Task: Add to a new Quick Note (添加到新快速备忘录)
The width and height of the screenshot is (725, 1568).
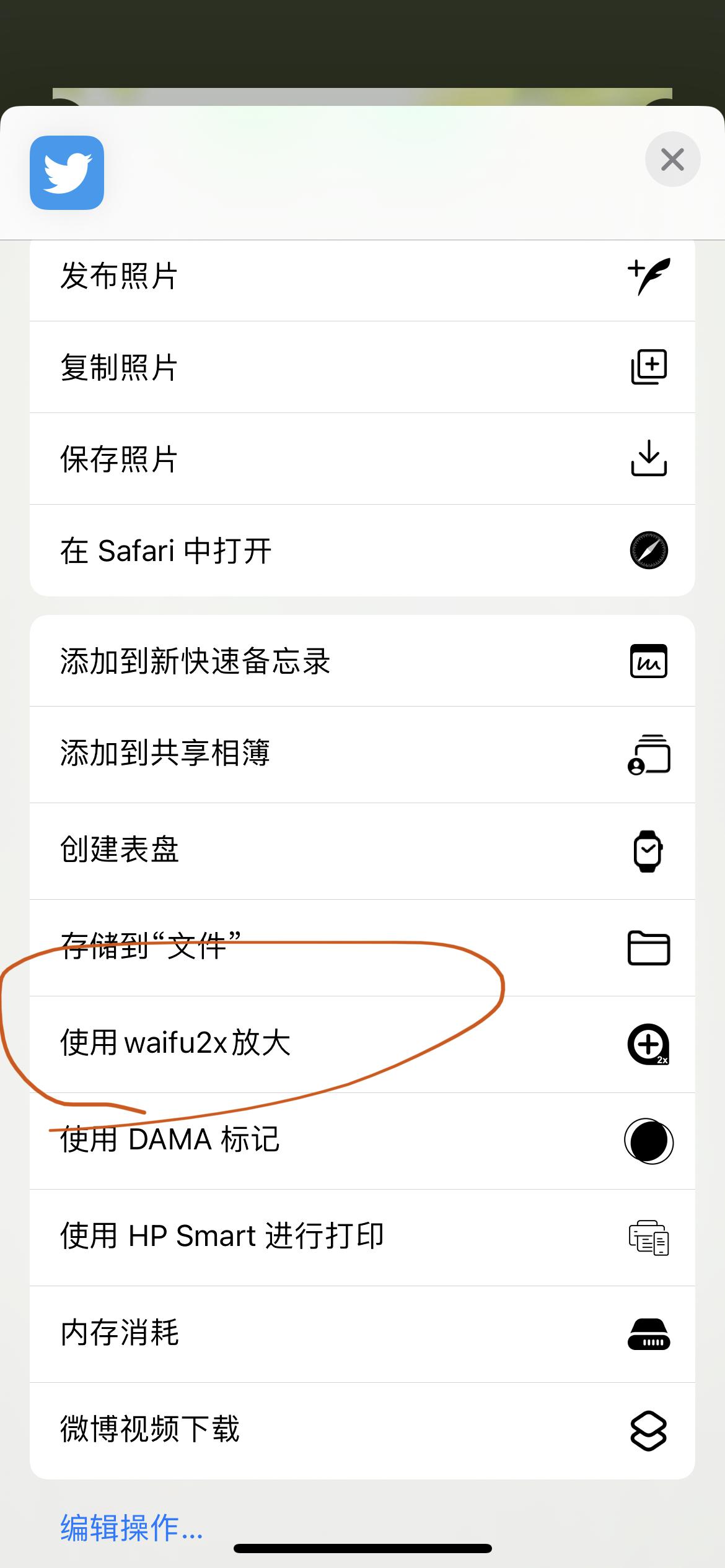Action: 362,661
